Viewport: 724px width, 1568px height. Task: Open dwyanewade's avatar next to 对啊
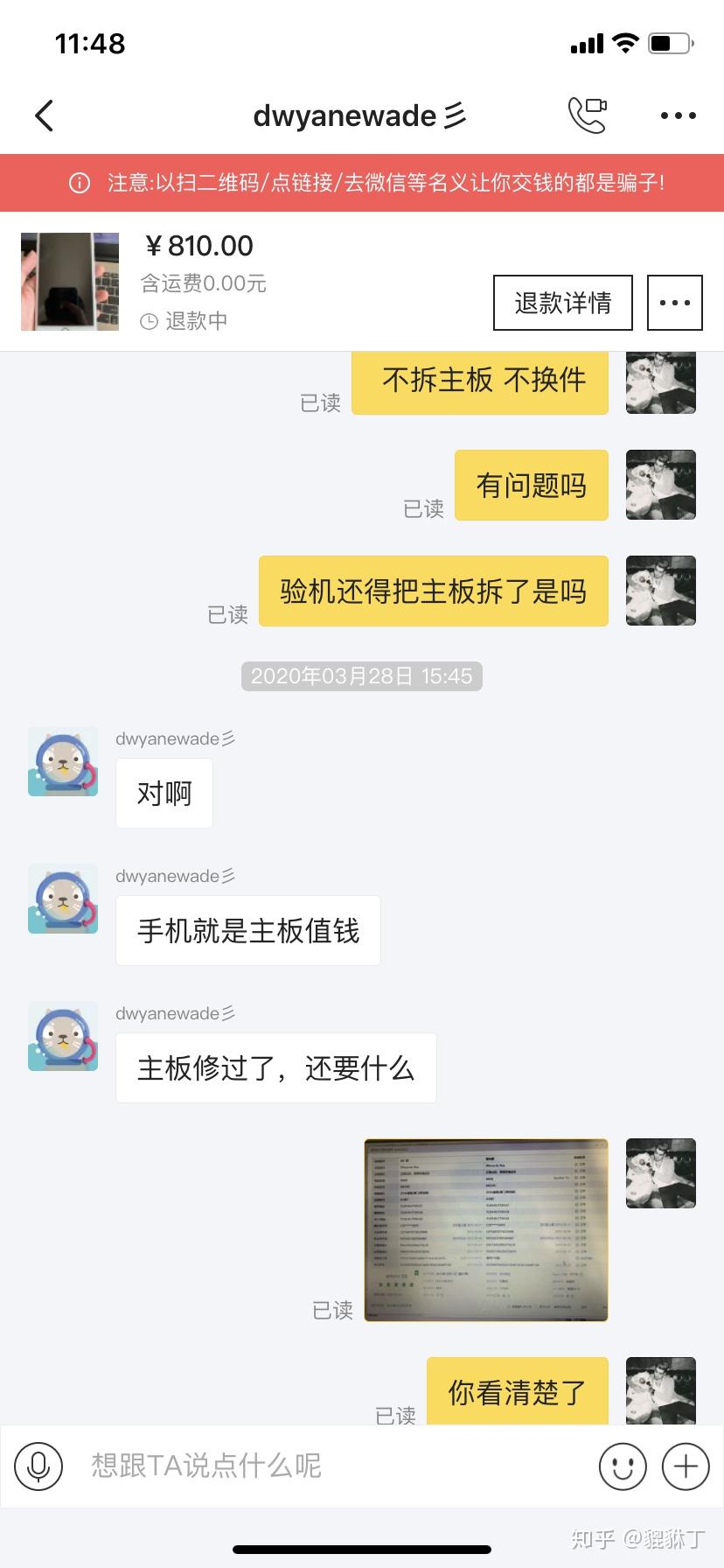(63, 761)
